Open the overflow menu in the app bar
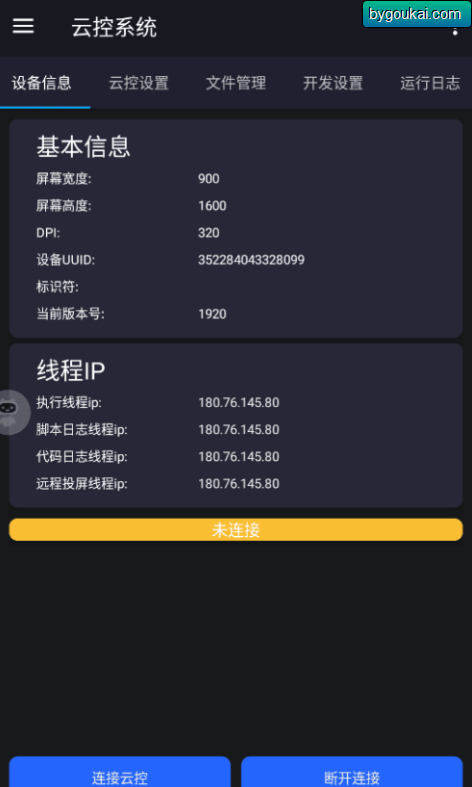The image size is (472, 787). [455, 29]
